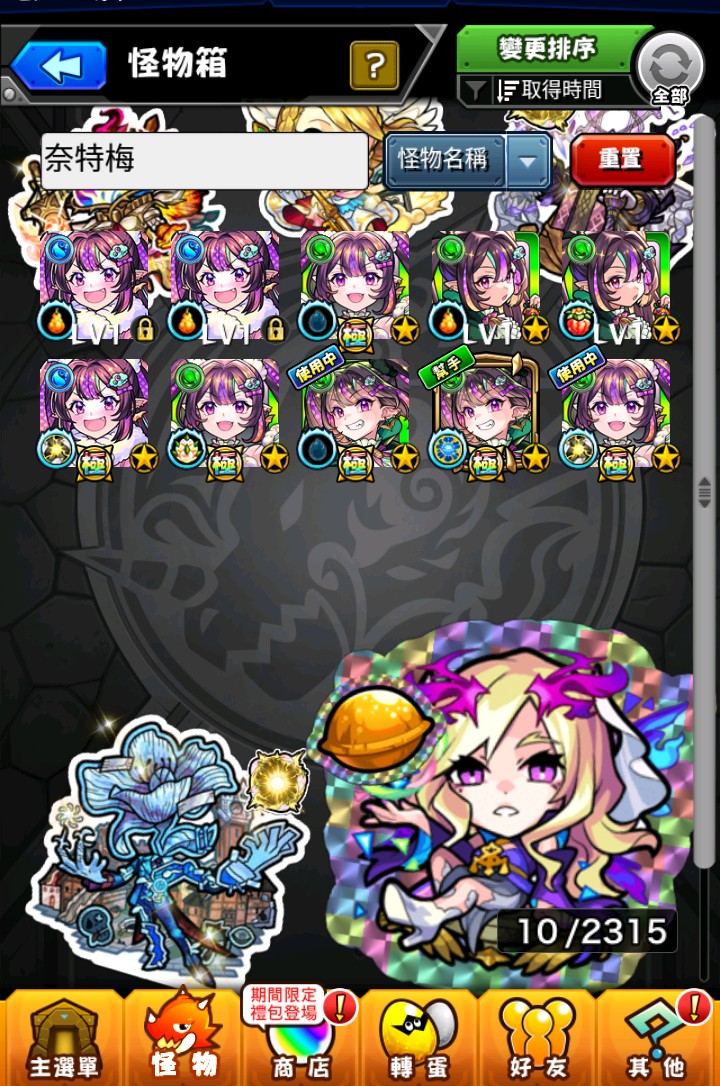Edit the search field containing 奈特梅
Screen dimensions: 720x1086
pos(204,161)
